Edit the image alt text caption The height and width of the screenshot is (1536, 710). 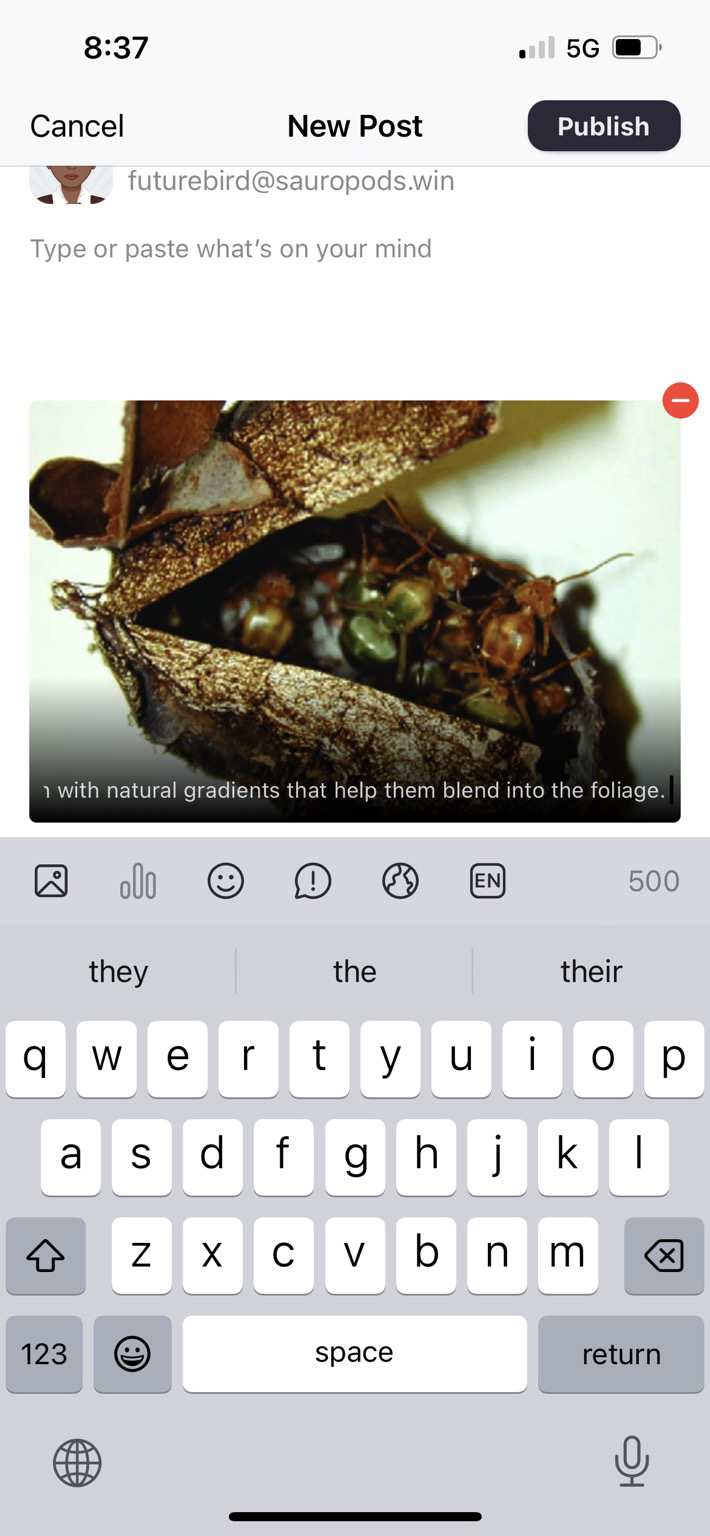[x=354, y=790]
